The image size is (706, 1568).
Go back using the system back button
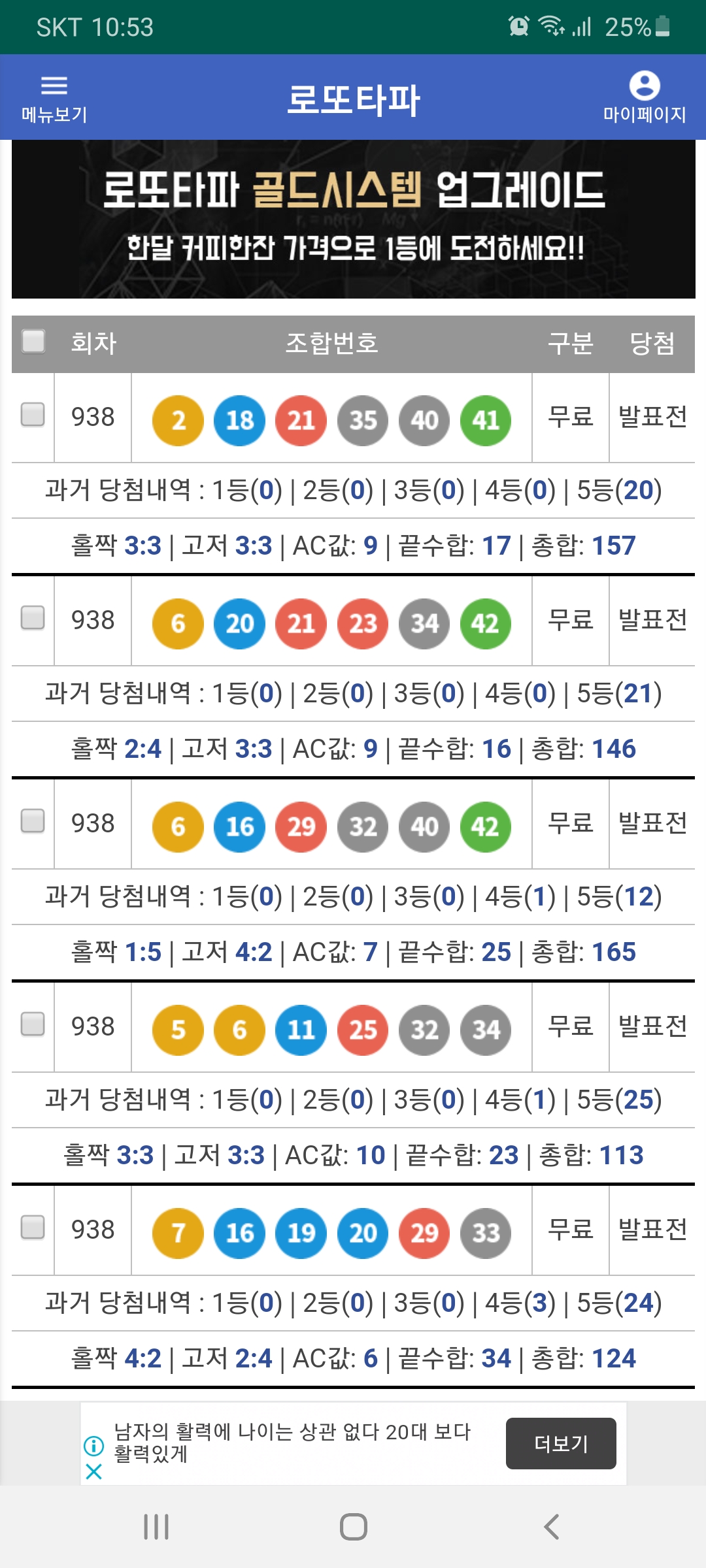[x=551, y=1527]
